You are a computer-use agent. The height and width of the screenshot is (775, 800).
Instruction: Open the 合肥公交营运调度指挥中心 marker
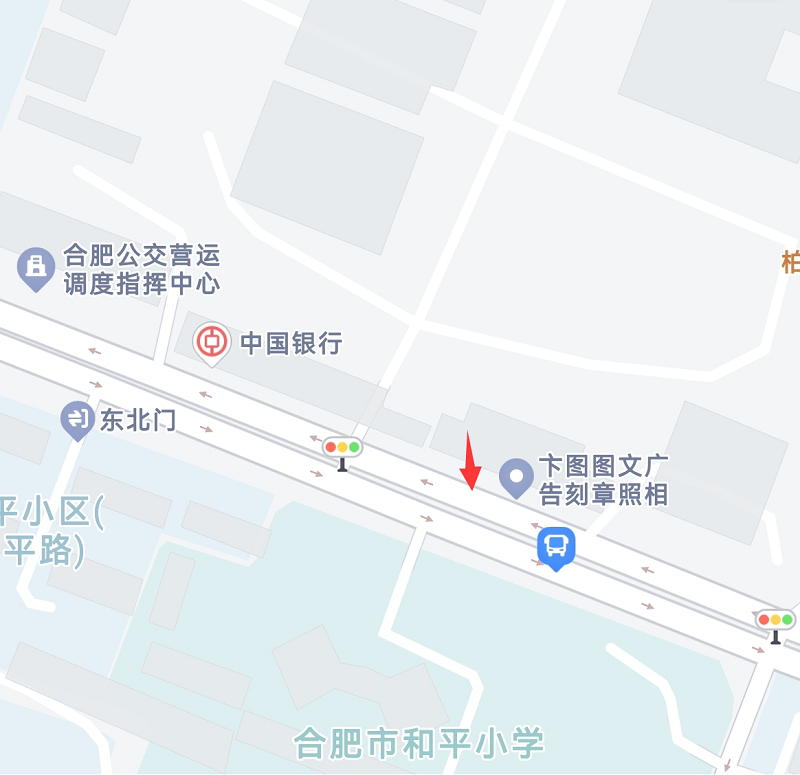point(37,268)
